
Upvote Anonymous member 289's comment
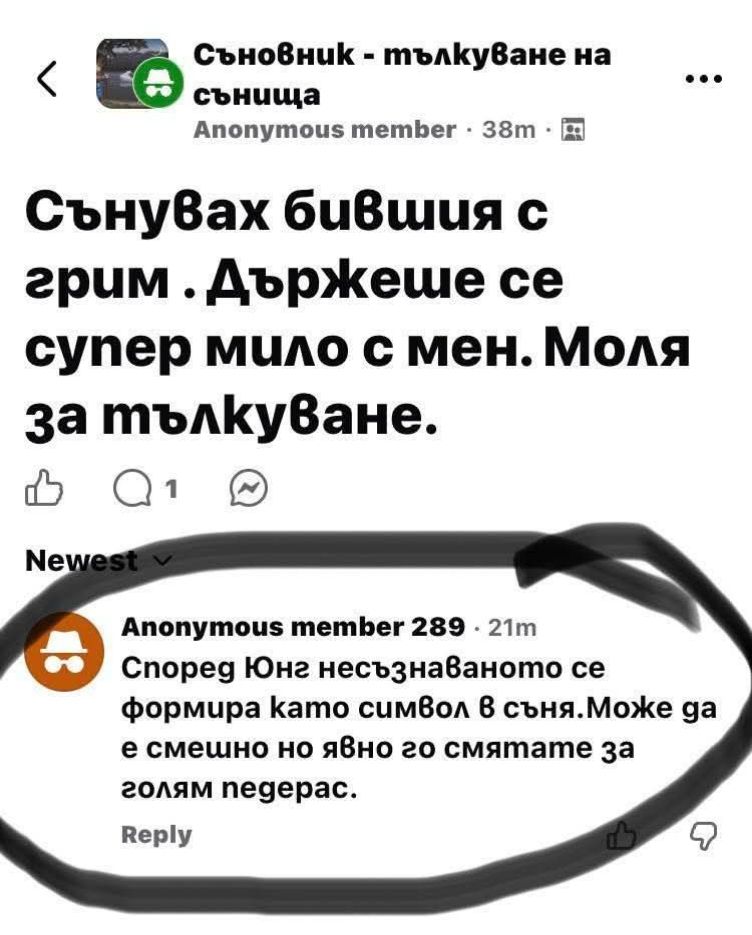[x=622, y=837]
